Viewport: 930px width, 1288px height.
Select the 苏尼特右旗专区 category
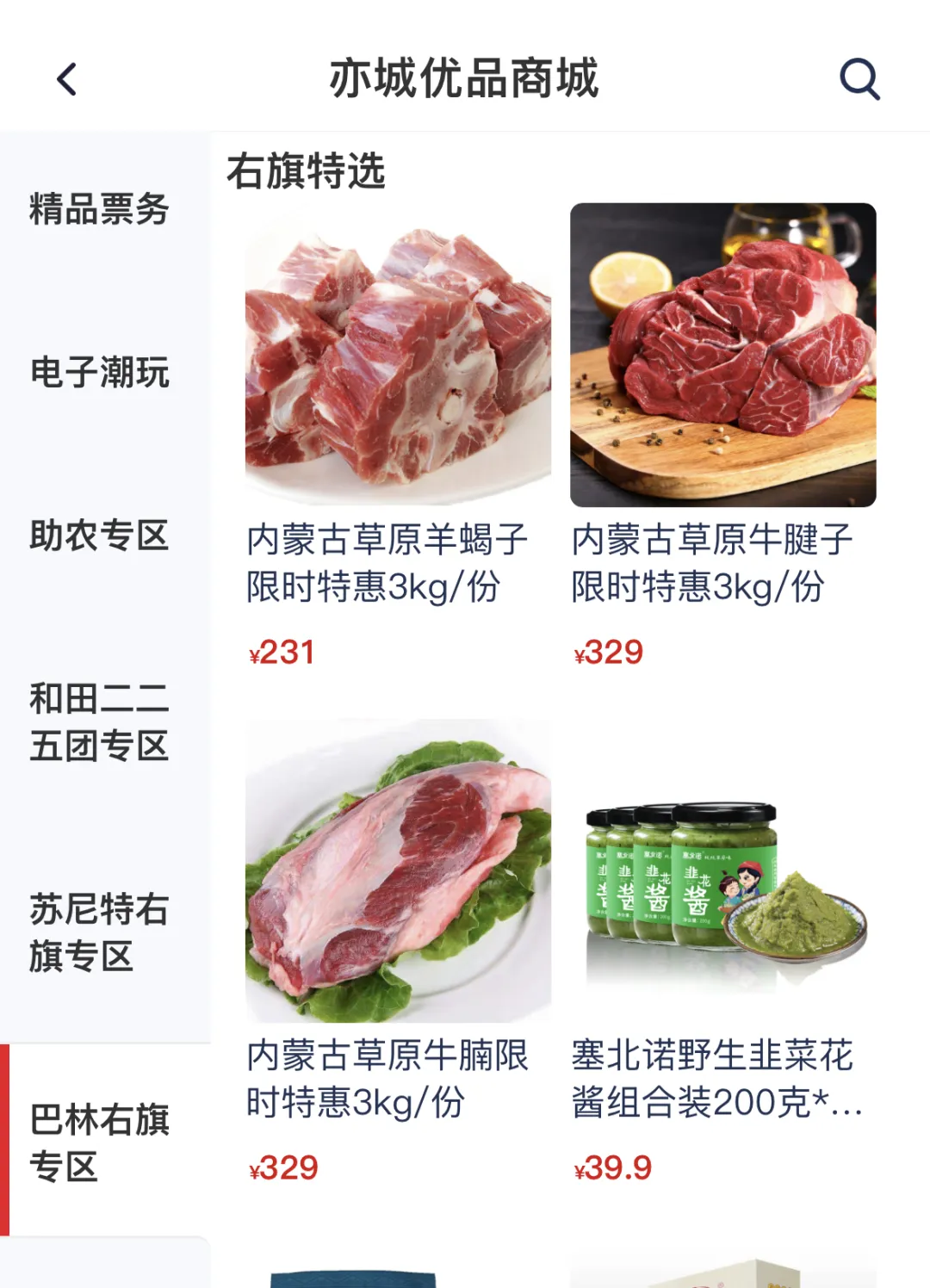click(100, 932)
